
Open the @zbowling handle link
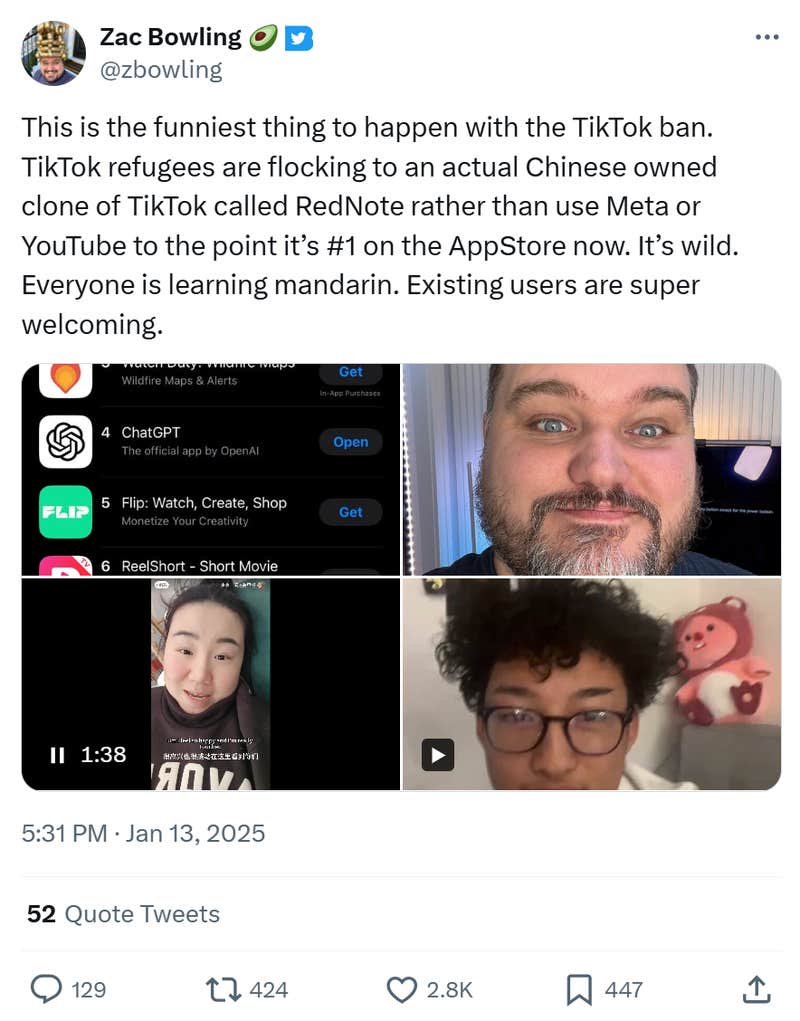160,69
